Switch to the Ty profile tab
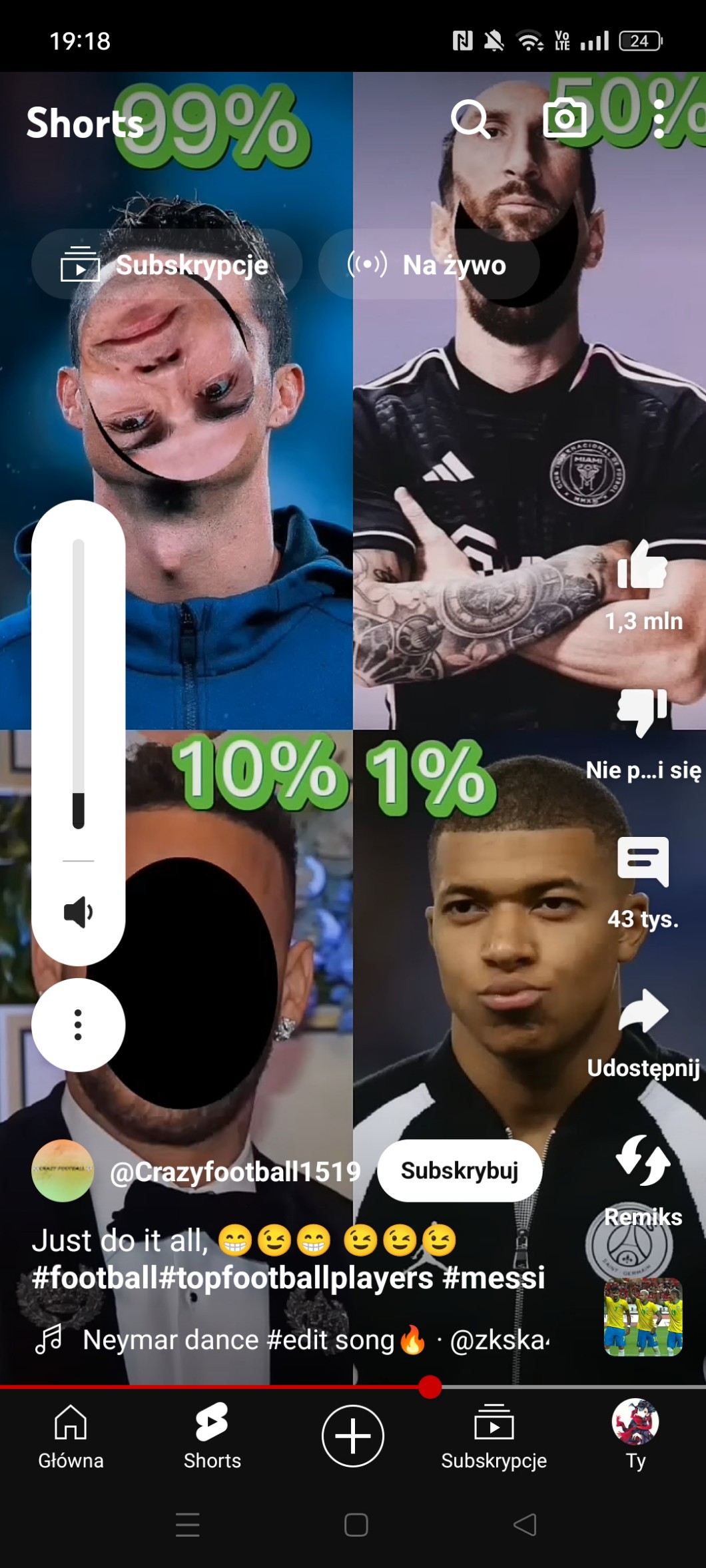This screenshot has height=1568, width=706. (x=635, y=1436)
